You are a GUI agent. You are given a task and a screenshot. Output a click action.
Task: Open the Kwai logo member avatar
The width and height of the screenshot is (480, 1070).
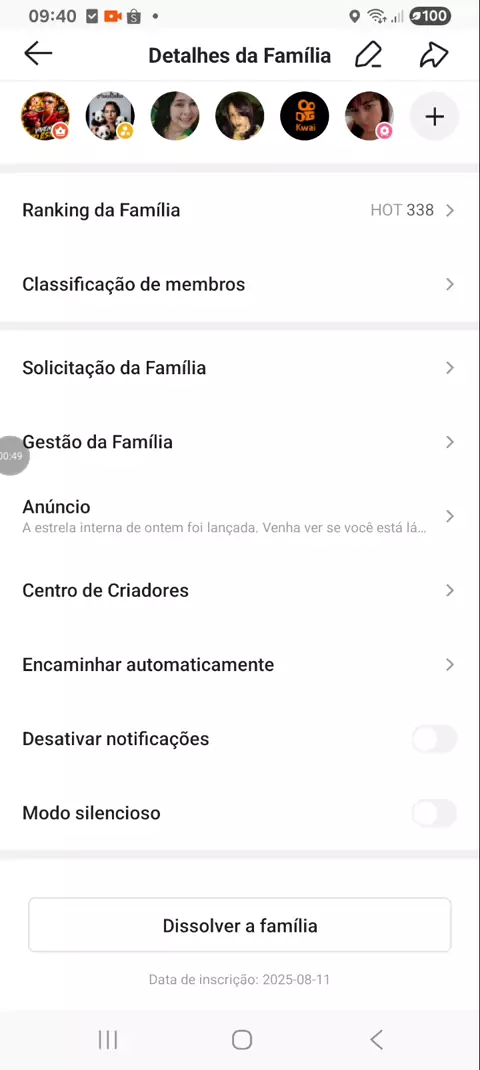305,117
